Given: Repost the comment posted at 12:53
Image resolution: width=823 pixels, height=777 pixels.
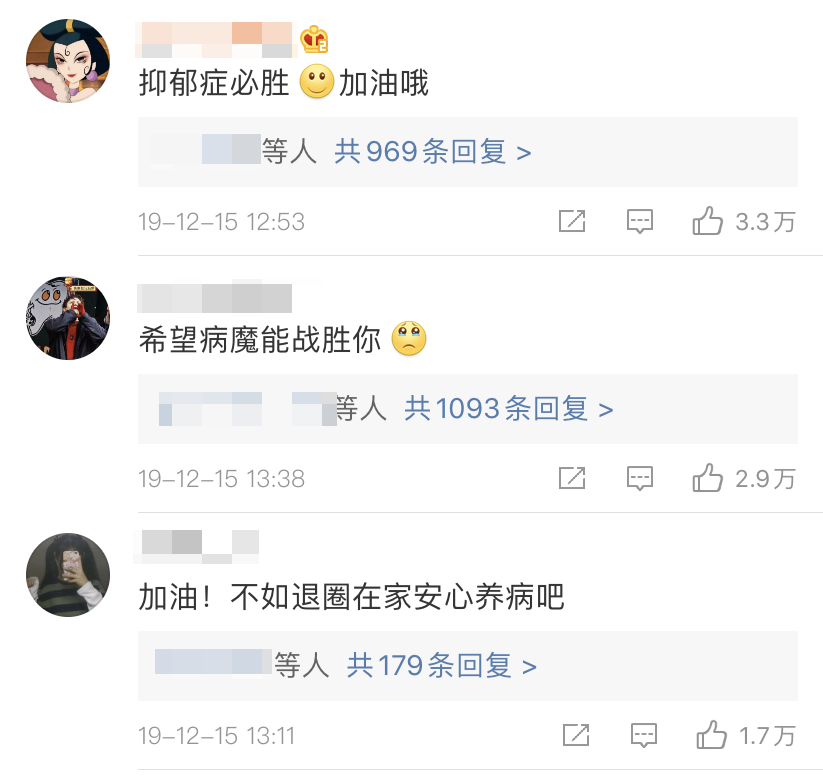Looking at the screenshot, I should [x=572, y=221].
